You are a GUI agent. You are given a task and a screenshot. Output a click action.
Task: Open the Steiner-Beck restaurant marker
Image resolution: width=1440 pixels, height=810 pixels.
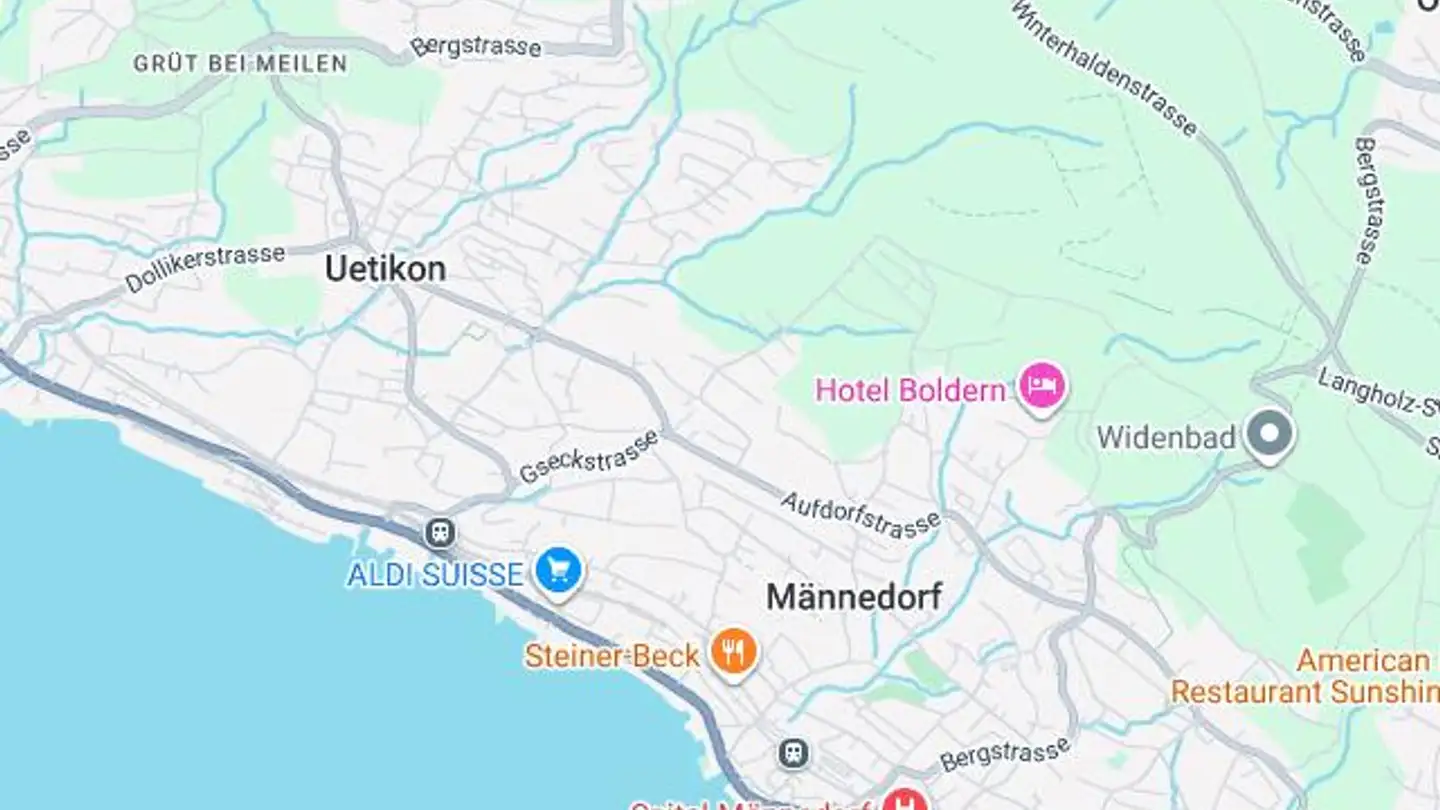(x=733, y=653)
